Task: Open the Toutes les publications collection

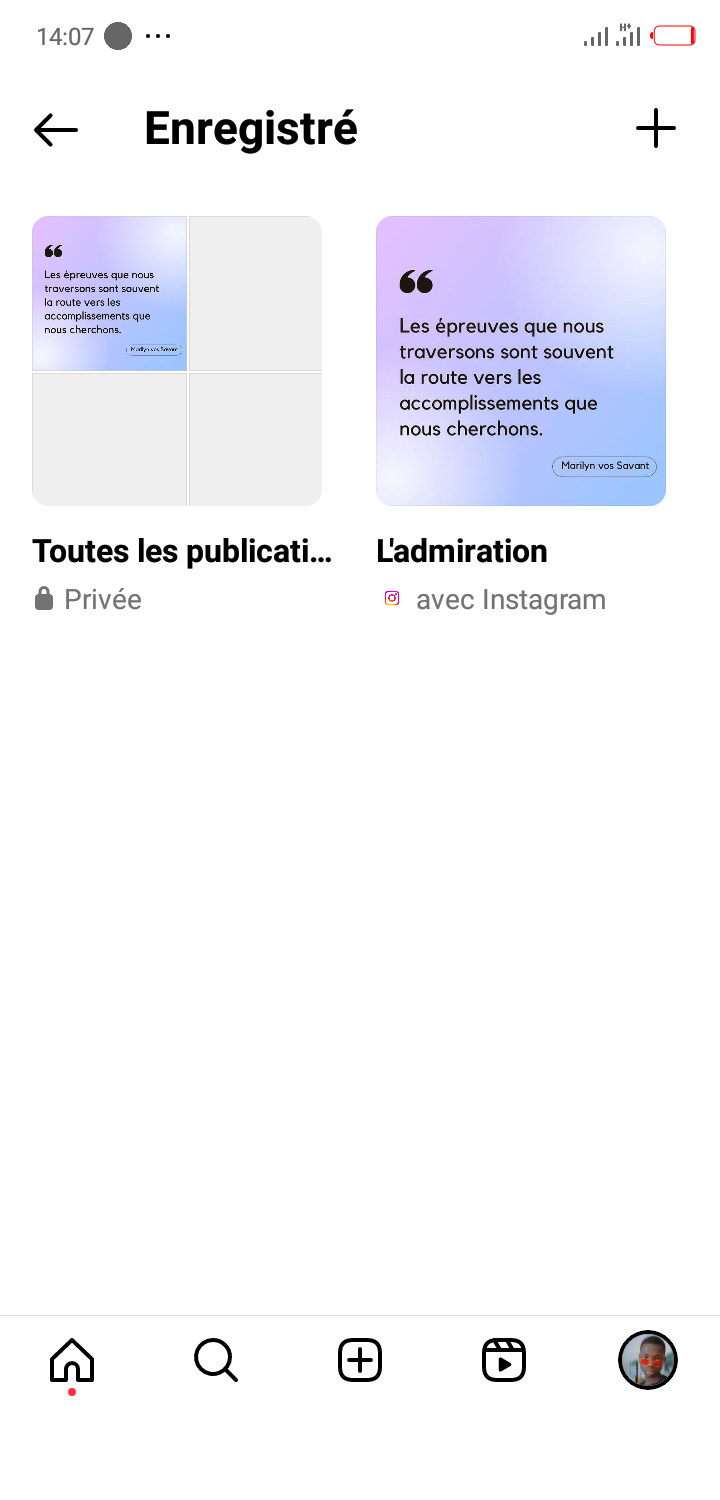Action: pyautogui.click(x=177, y=361)
